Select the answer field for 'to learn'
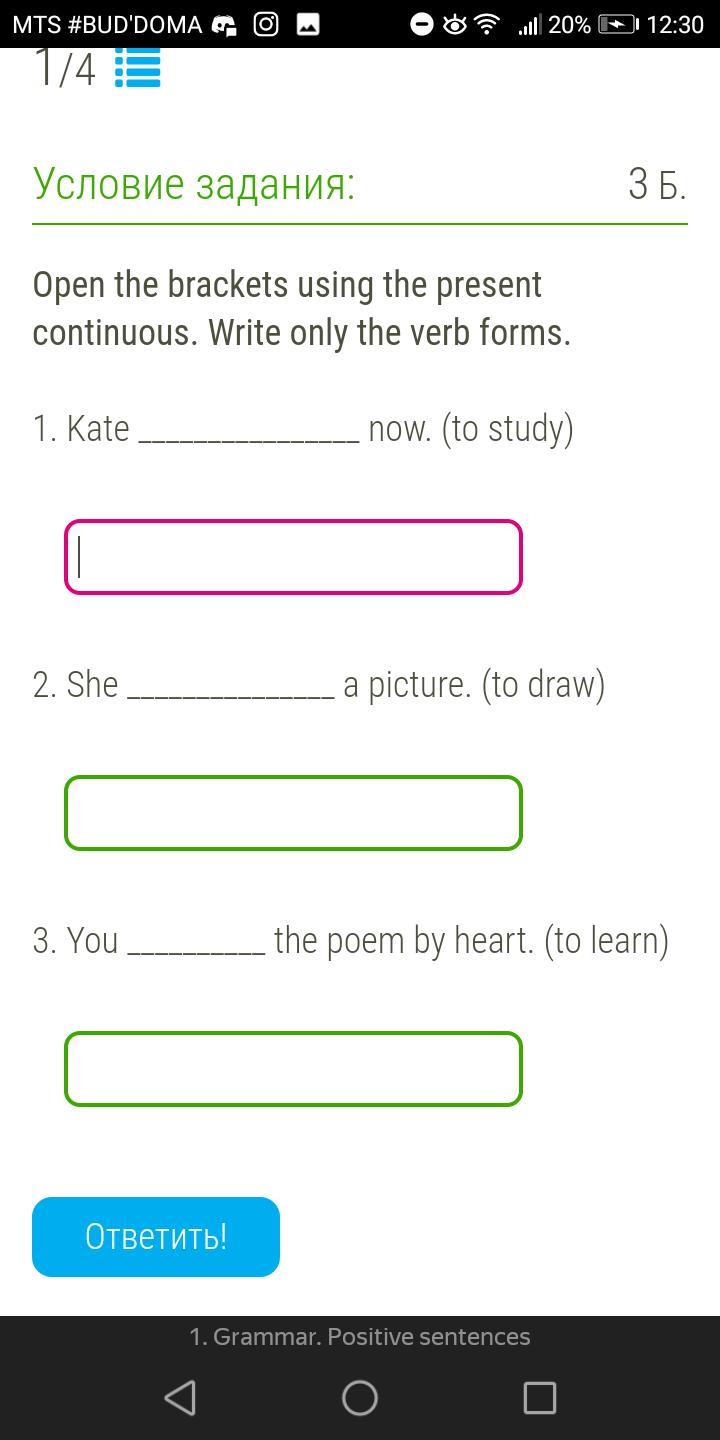Screen dimensions: 720x1440 coord(293,1069)
